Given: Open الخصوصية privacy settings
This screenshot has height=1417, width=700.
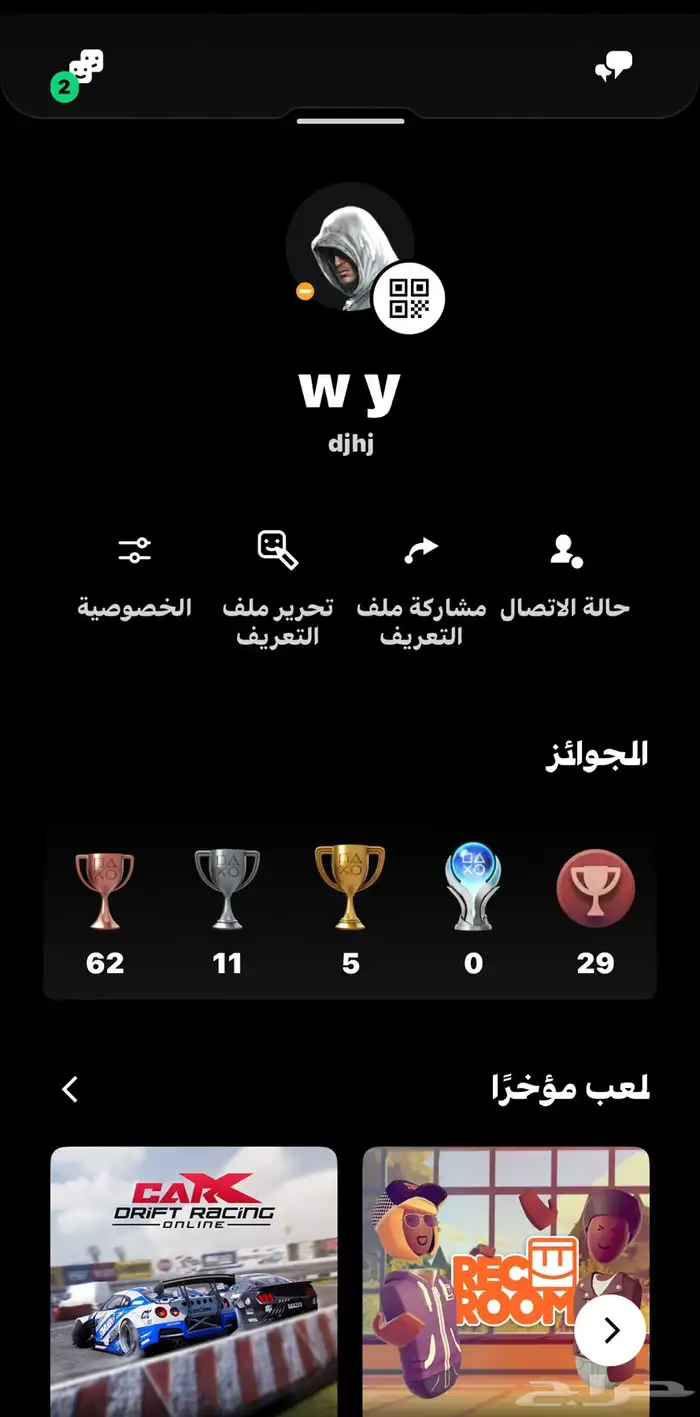Looking at the screenshot, I should tap(135, 575).
